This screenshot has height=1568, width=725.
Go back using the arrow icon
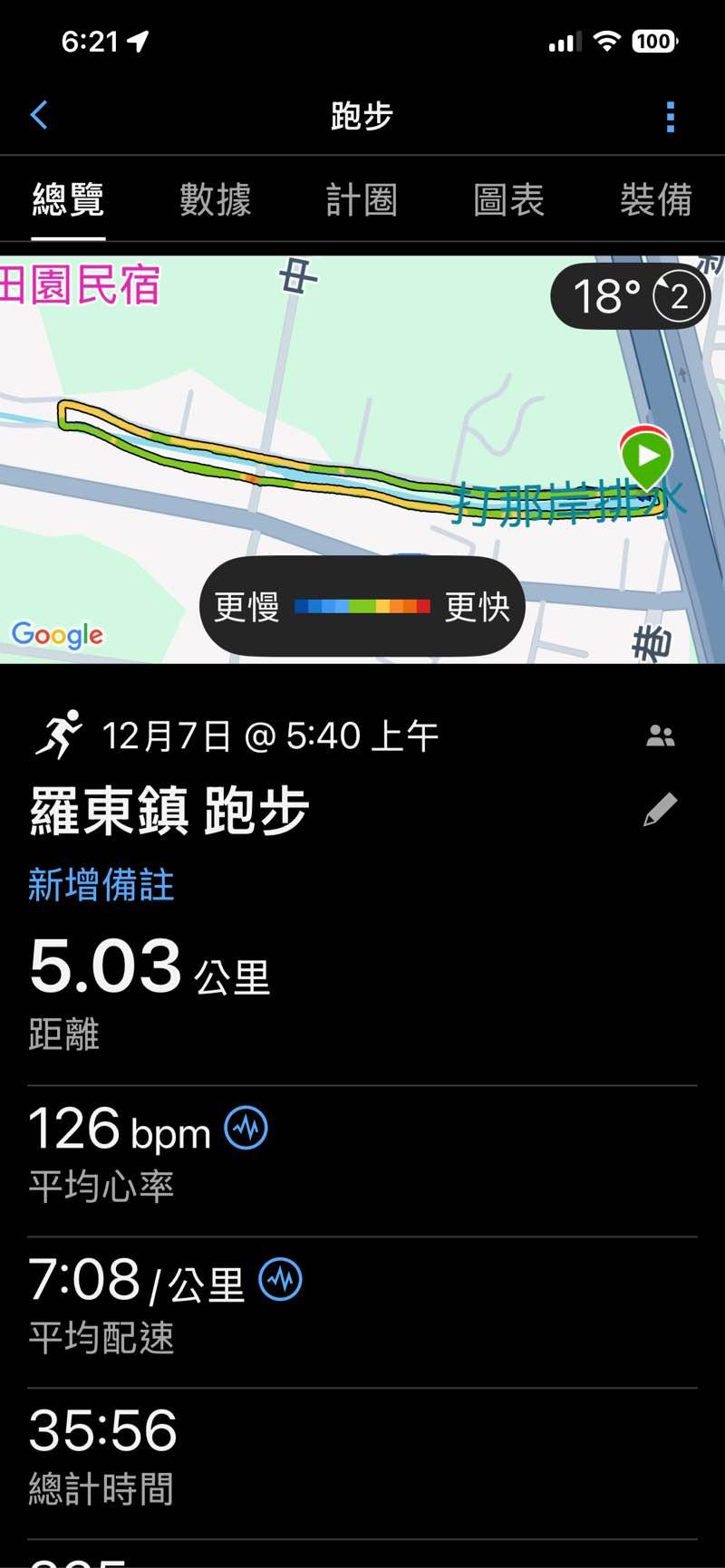[x=39, y=115]
